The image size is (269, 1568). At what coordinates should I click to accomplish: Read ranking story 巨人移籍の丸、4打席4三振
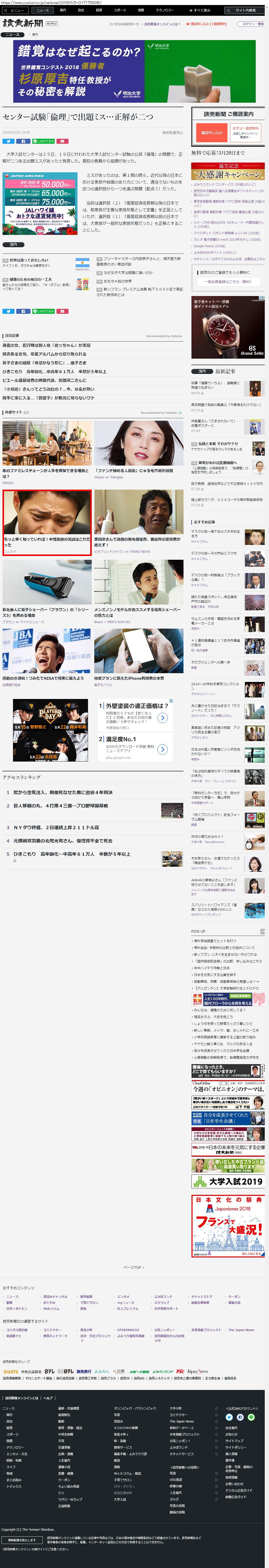pos(61,805)
